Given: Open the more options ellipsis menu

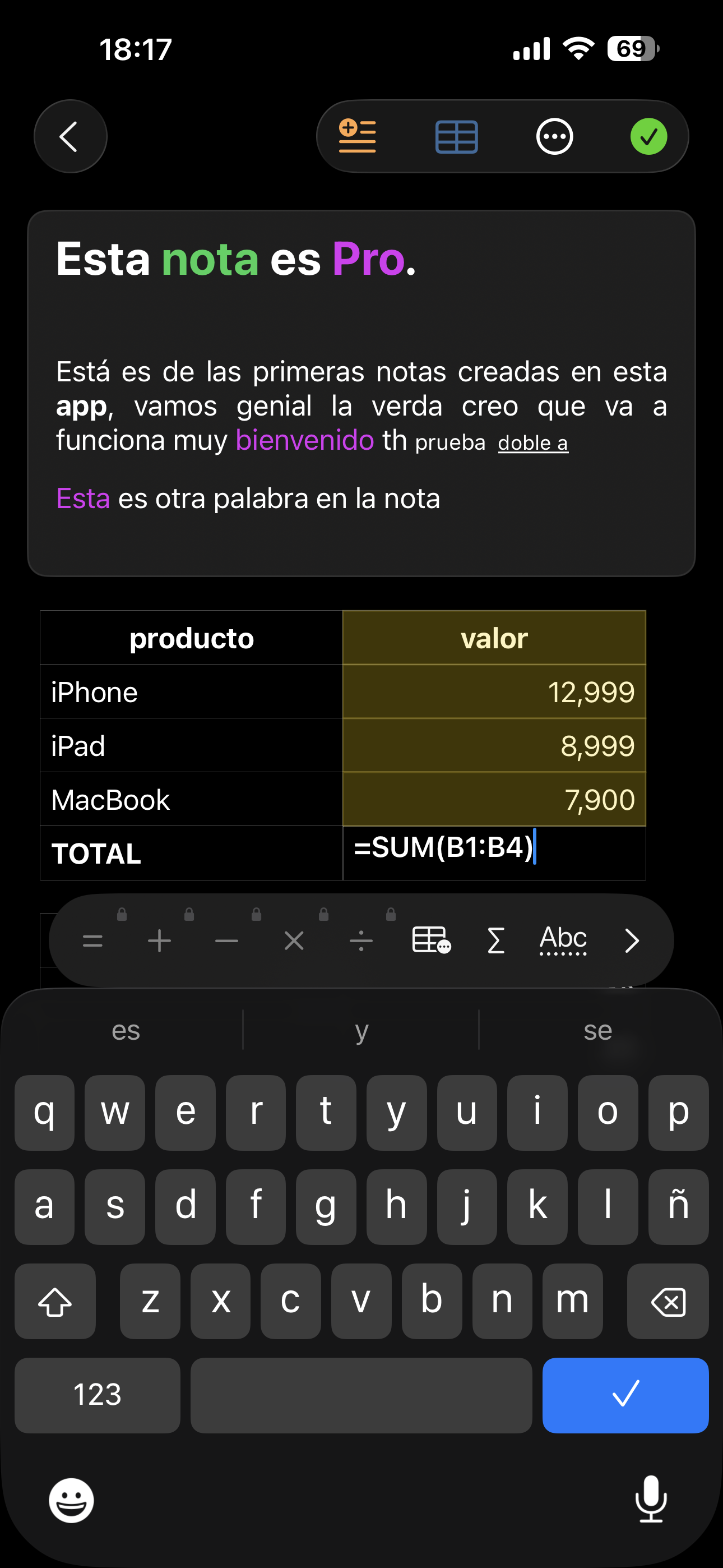Looking at the screenshot, I should [x=554, y=136].
